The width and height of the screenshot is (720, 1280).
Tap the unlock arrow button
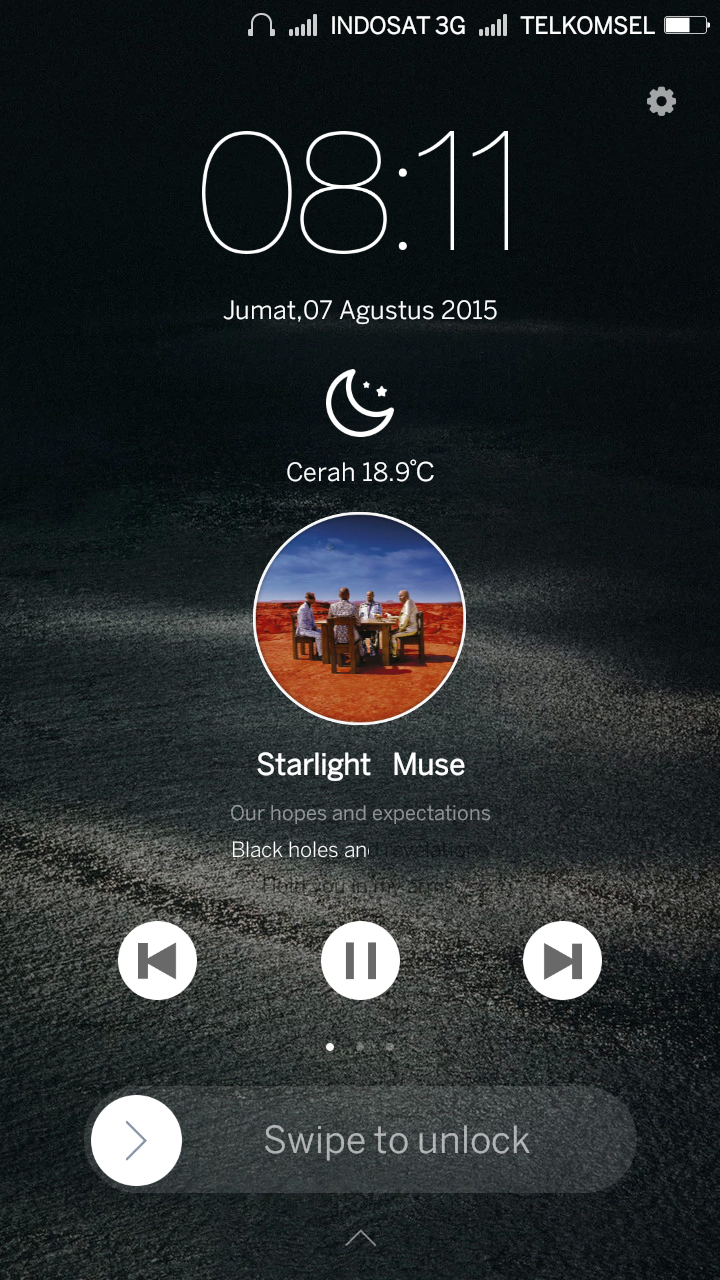[137, 1141]
